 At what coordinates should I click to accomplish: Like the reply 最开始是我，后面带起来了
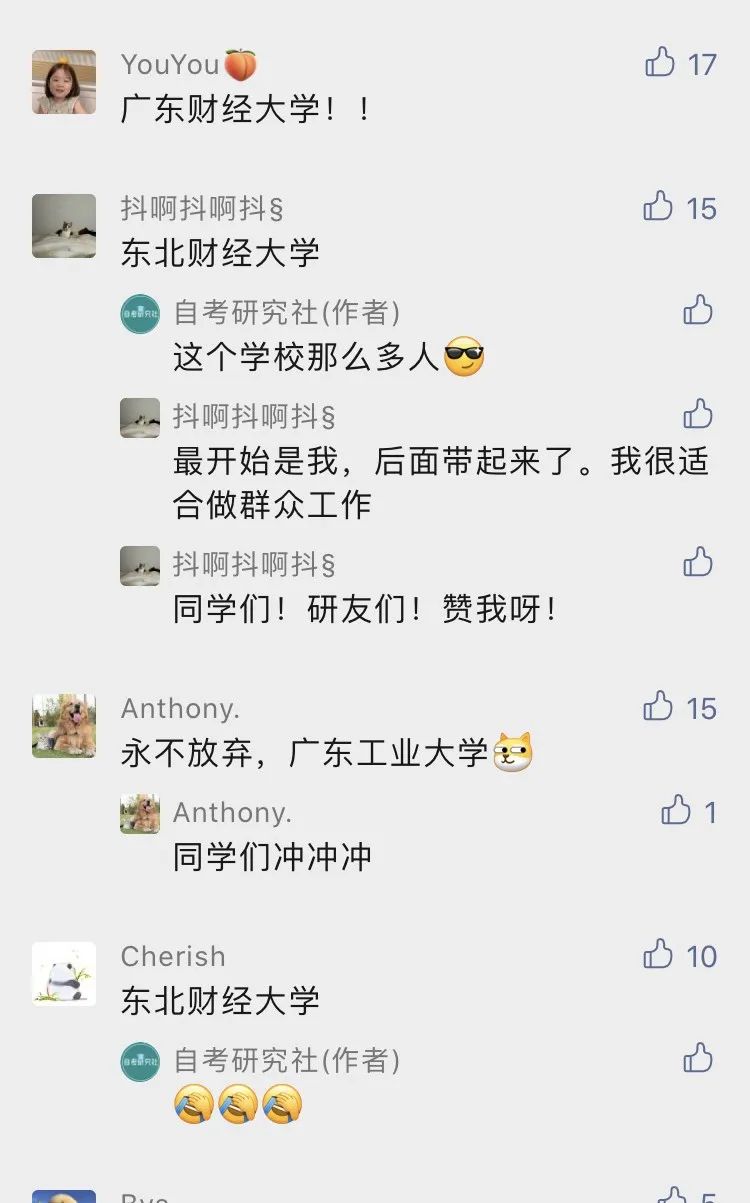coord(698,413)
